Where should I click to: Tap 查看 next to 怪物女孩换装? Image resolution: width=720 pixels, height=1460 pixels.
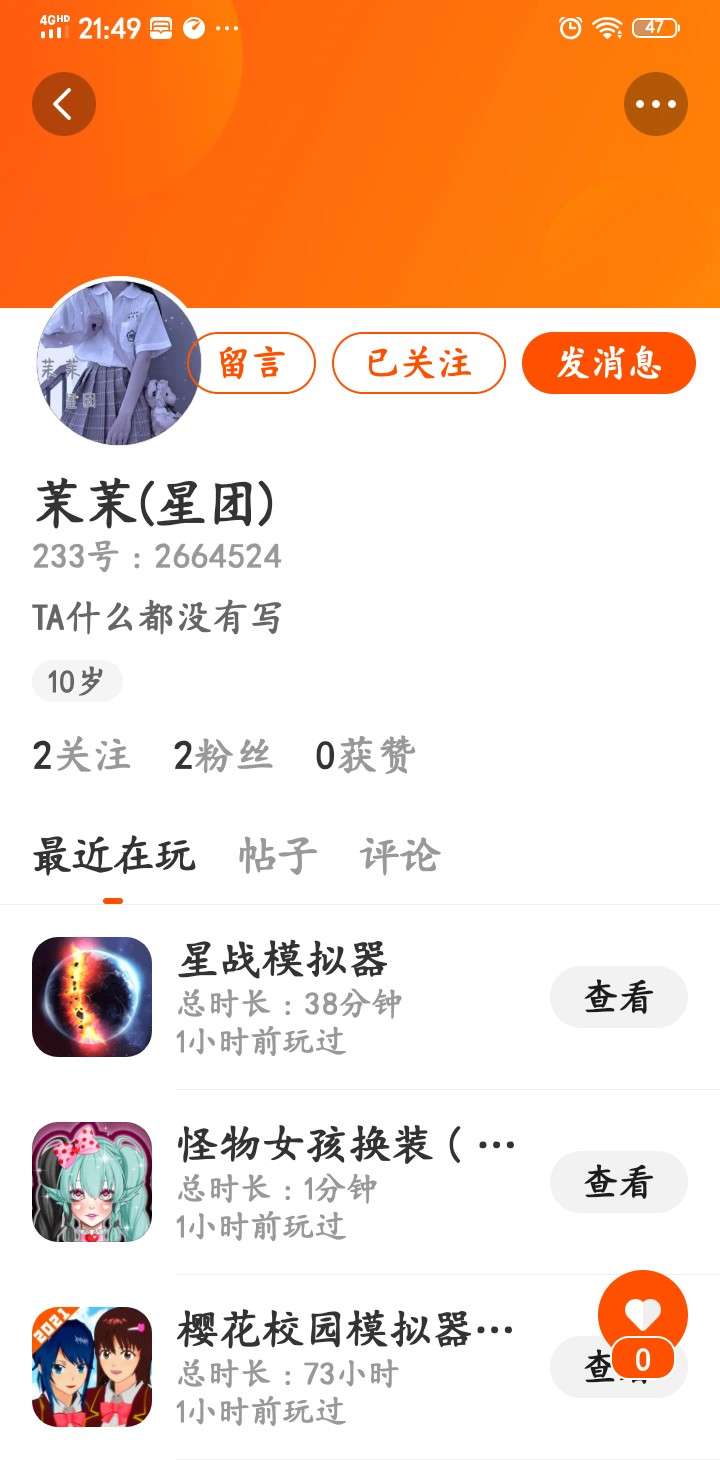[618, 1182]
